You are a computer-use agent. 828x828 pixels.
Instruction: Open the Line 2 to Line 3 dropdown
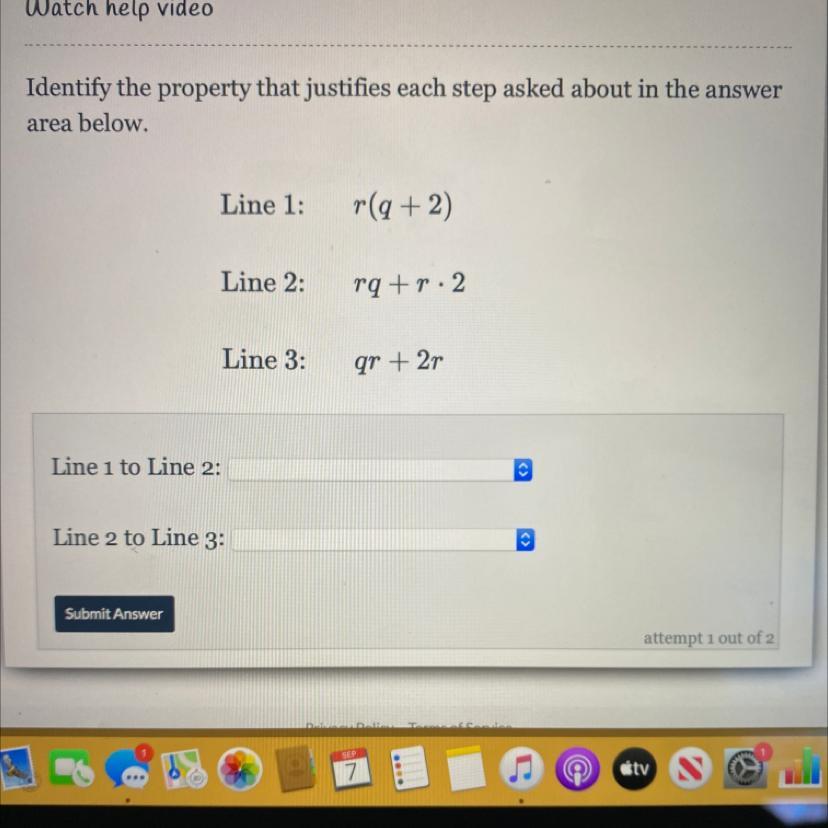383,539
